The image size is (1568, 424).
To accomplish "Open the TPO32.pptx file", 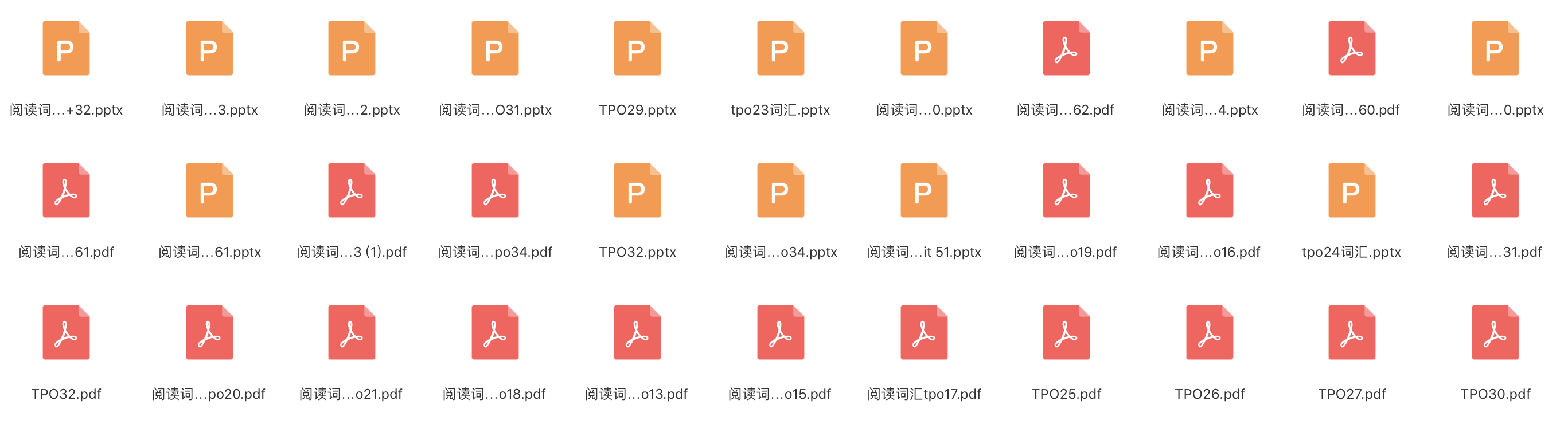I will (x=637, y=190).
